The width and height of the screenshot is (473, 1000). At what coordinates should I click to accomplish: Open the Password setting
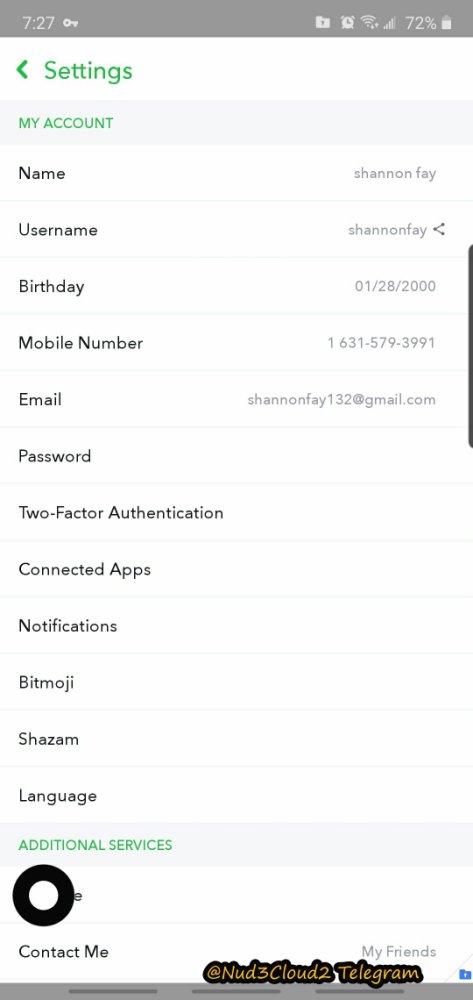[236, 456]
